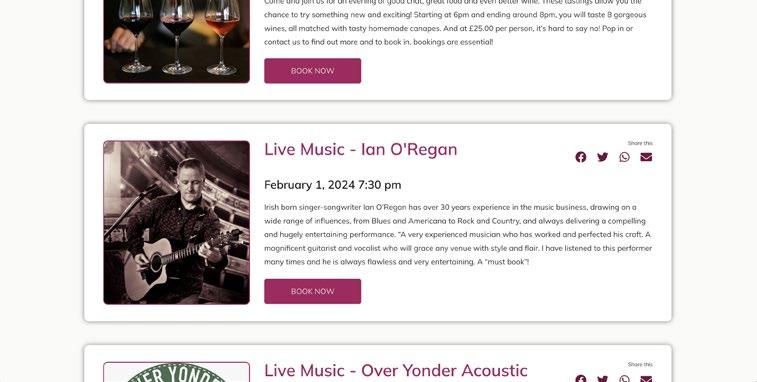Share the Ian O'Regan event by email
The width and height of the screenshot is (757, 382).
pos(646,157)
